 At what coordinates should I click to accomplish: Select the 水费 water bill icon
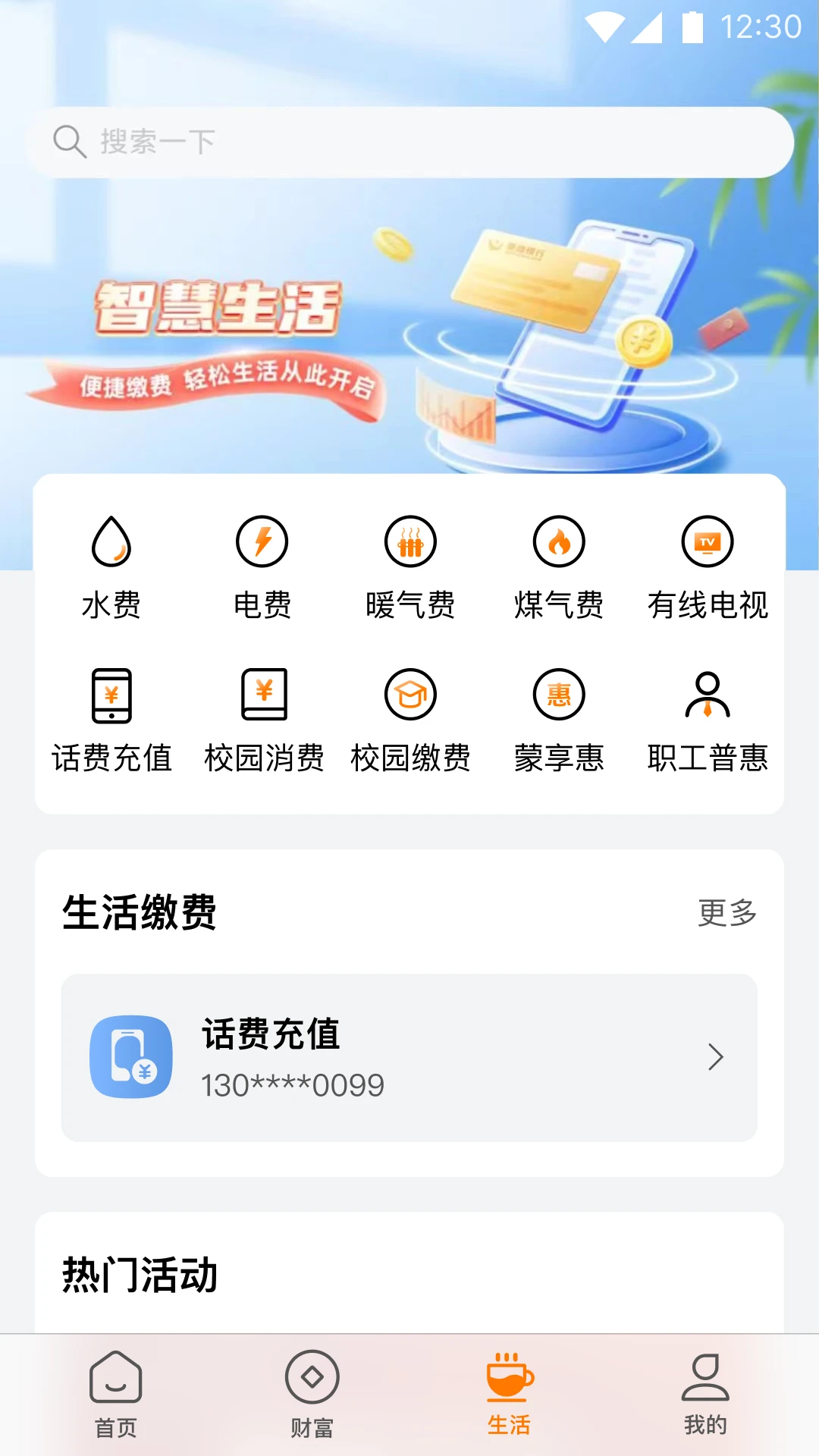[x=111, y=541]
